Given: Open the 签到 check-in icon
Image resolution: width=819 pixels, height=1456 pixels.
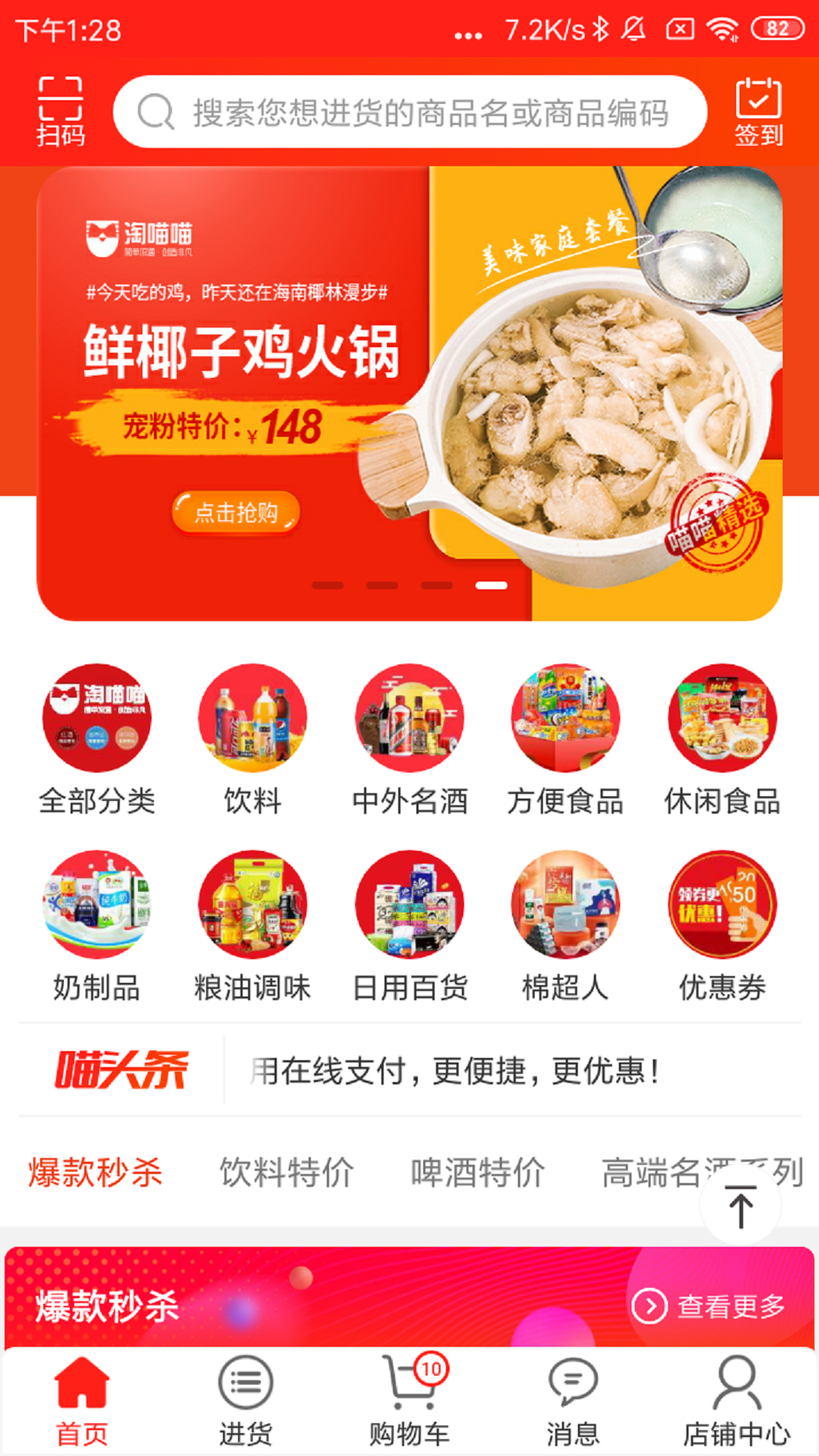Looking at the screenshot, I should [758, 111].
